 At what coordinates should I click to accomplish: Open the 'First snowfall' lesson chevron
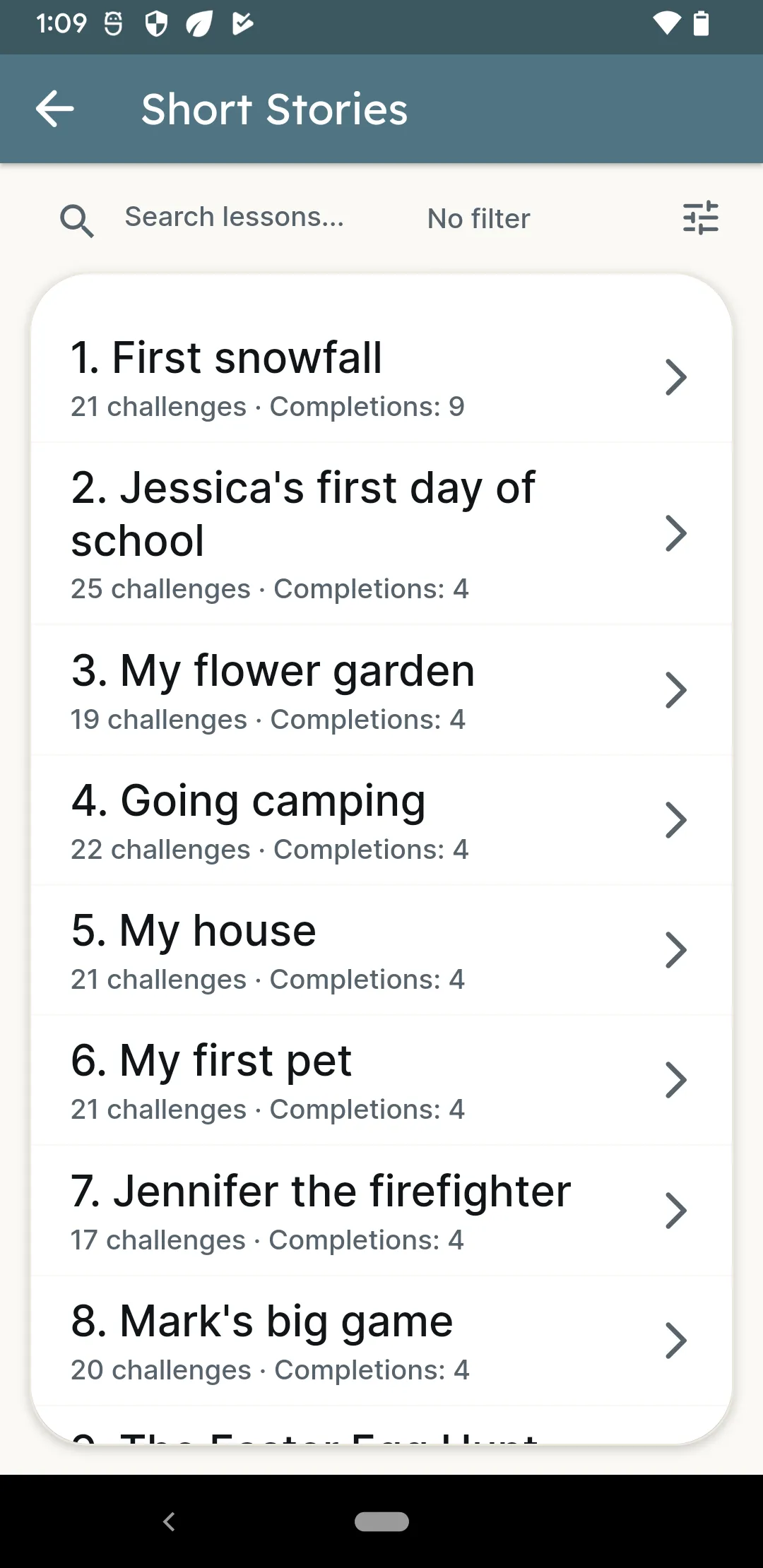click(x=676, y=378)
